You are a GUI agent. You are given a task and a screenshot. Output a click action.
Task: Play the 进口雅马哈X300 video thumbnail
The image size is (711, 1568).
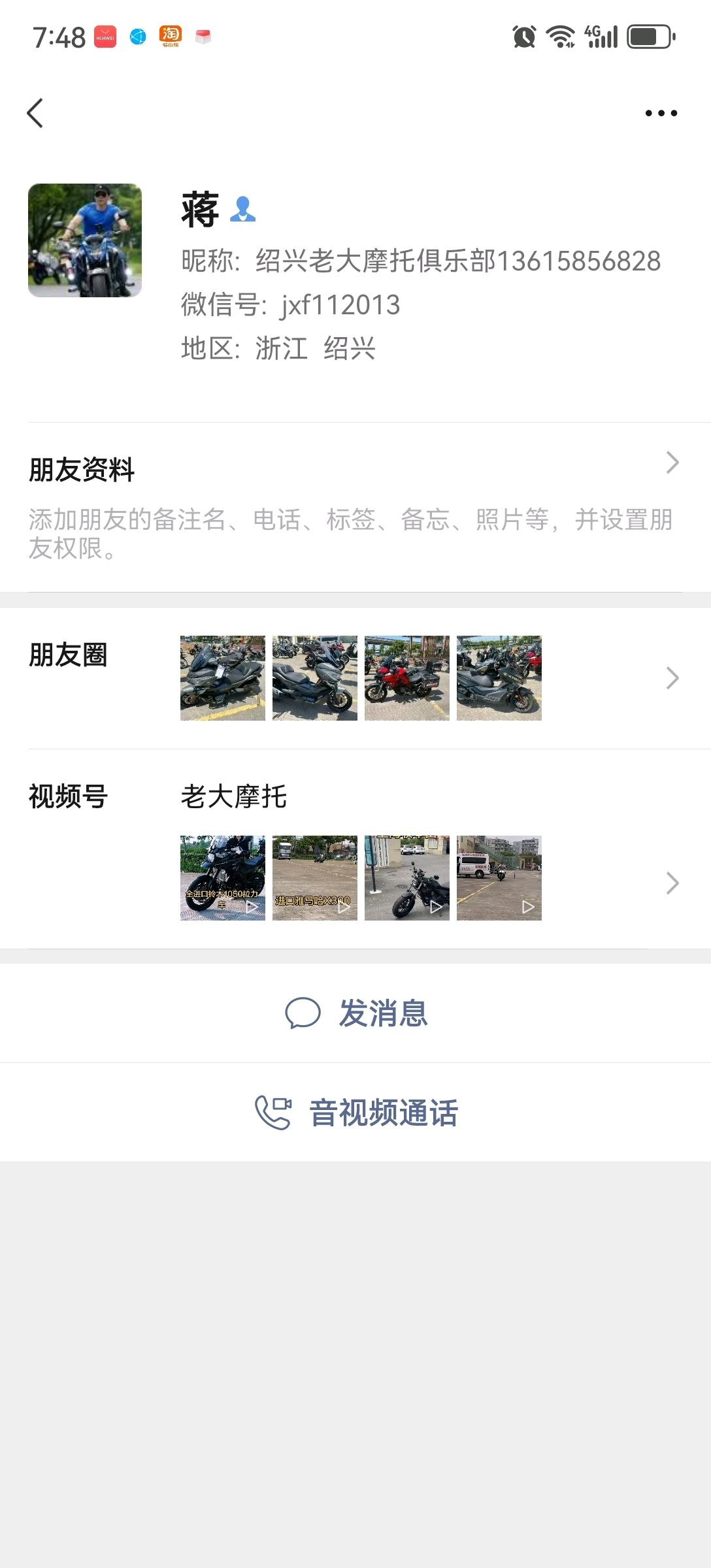pos(315,878)
